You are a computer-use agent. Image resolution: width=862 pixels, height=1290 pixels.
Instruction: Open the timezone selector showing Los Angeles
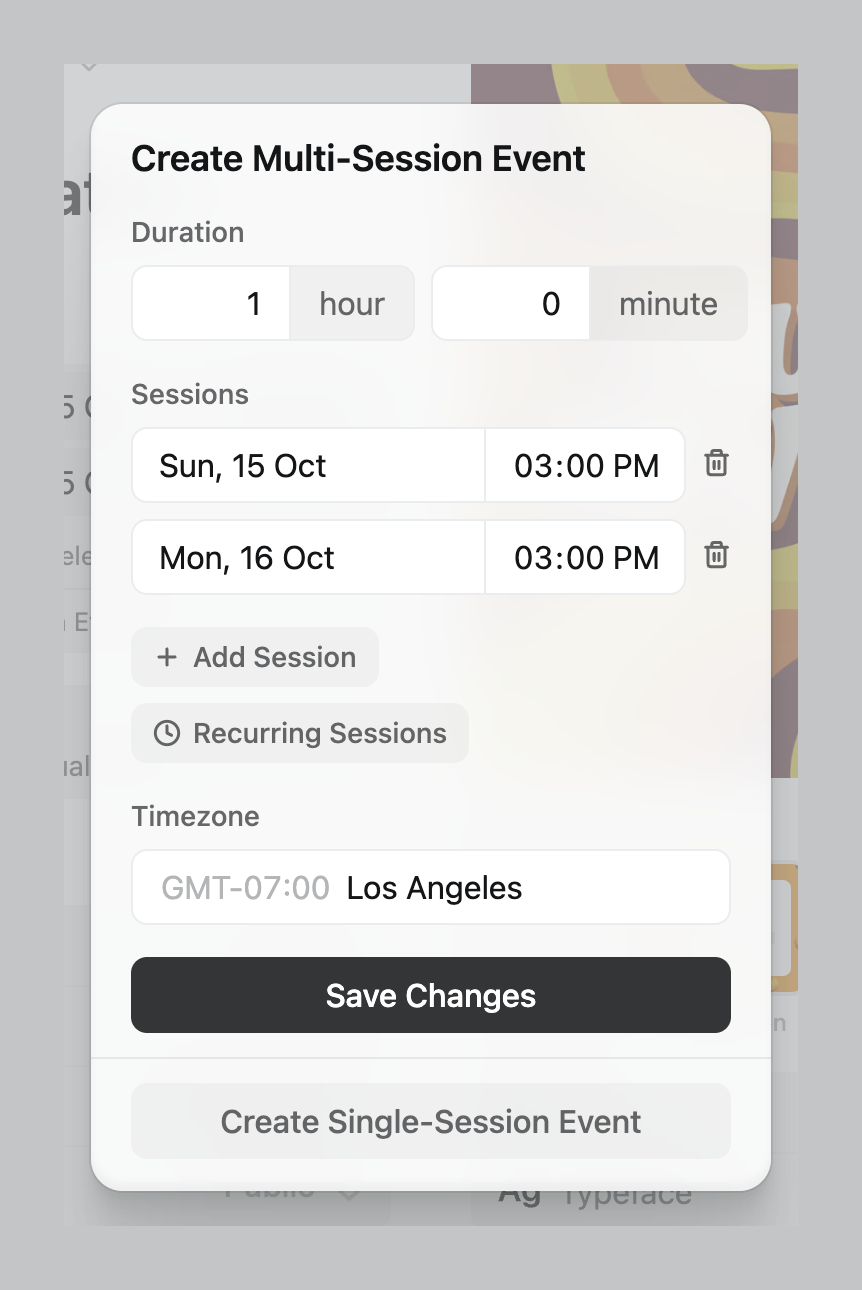pyautogui.click(x=431, y=887)
